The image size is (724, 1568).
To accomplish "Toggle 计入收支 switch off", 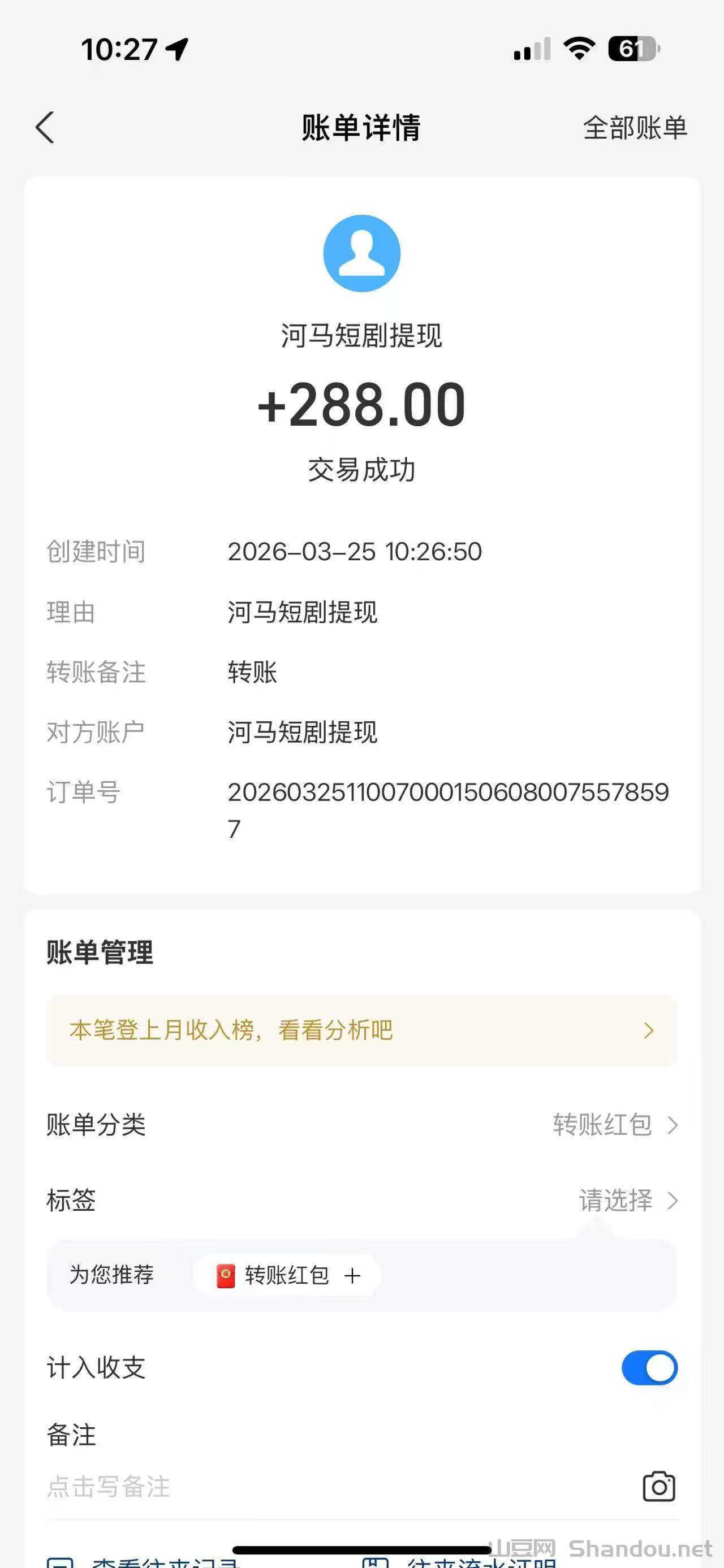I will (649, 1368).
